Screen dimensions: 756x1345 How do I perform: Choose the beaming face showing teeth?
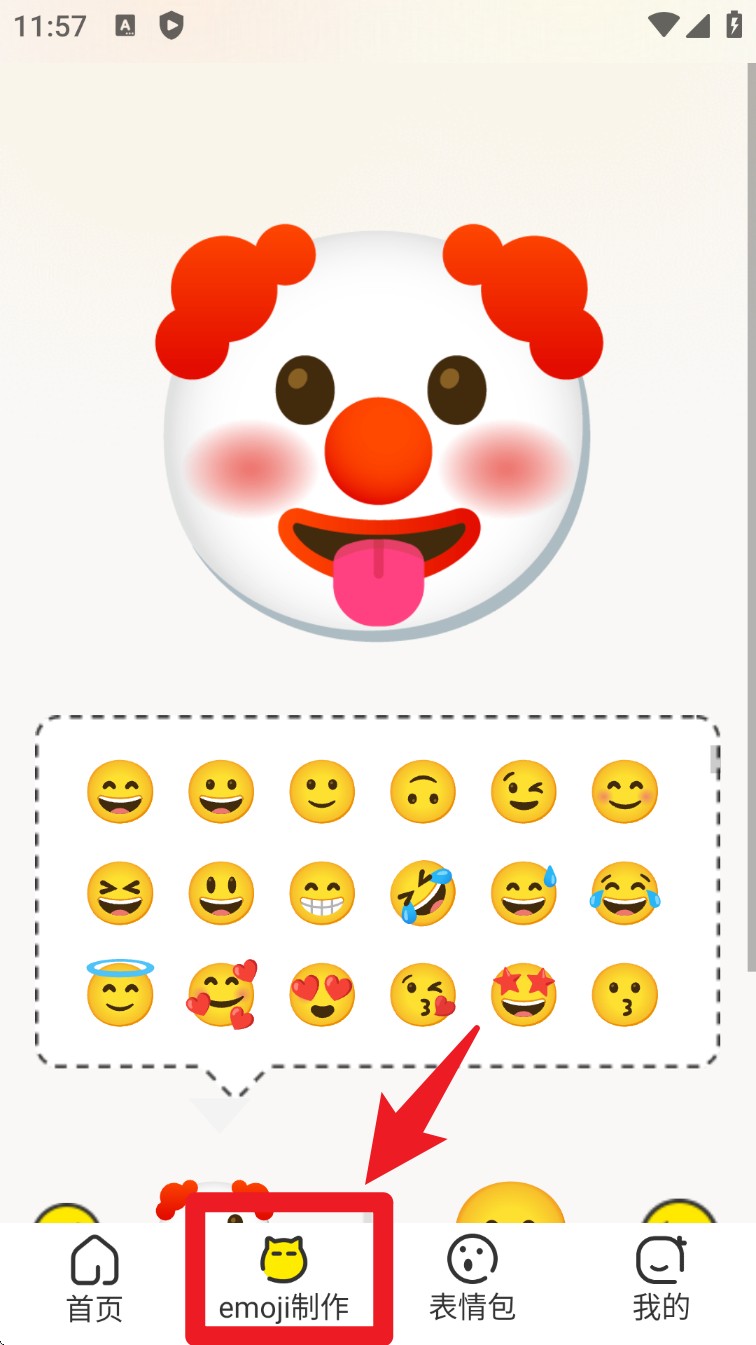[322, 893]
